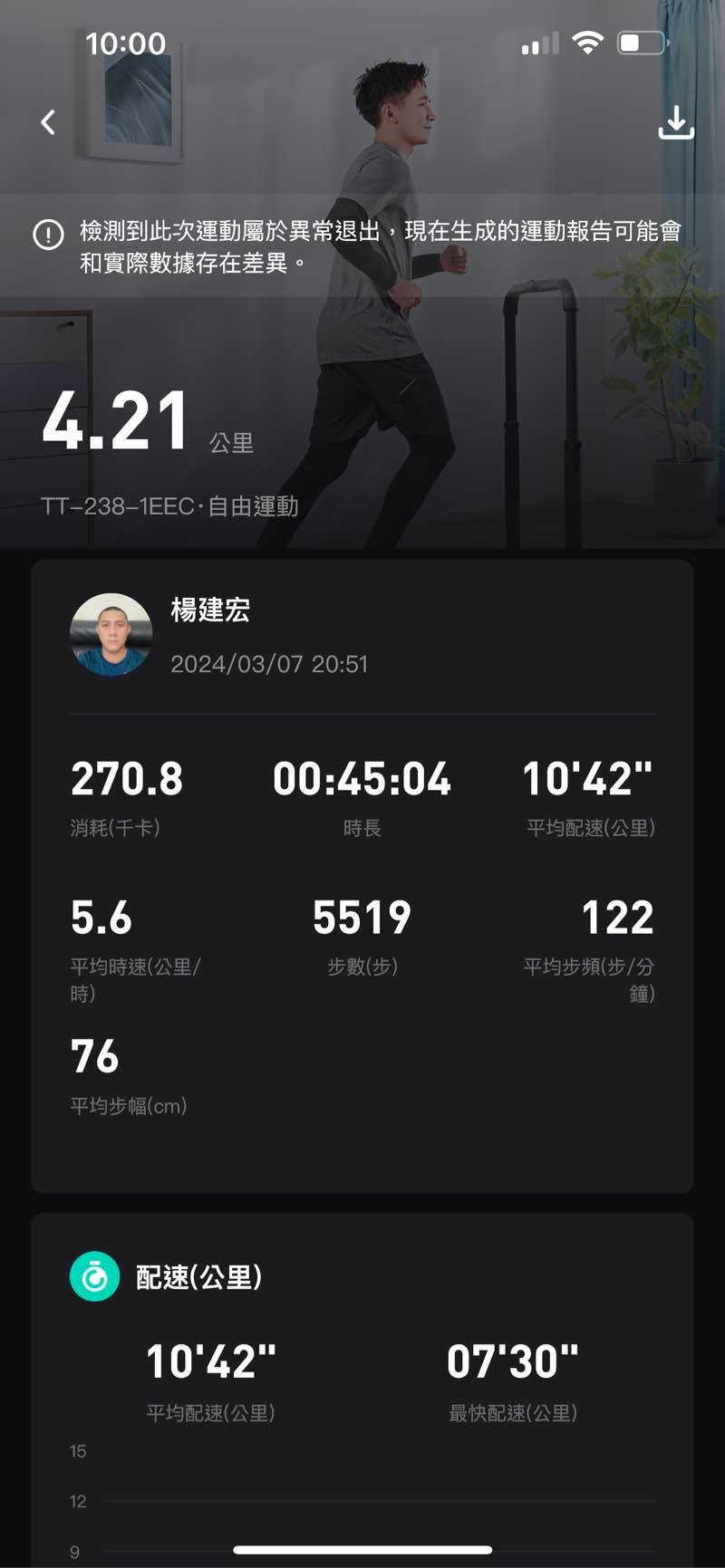The image size is (725, 1568).
Task: Download the workout report
Action: coord(676,123)
